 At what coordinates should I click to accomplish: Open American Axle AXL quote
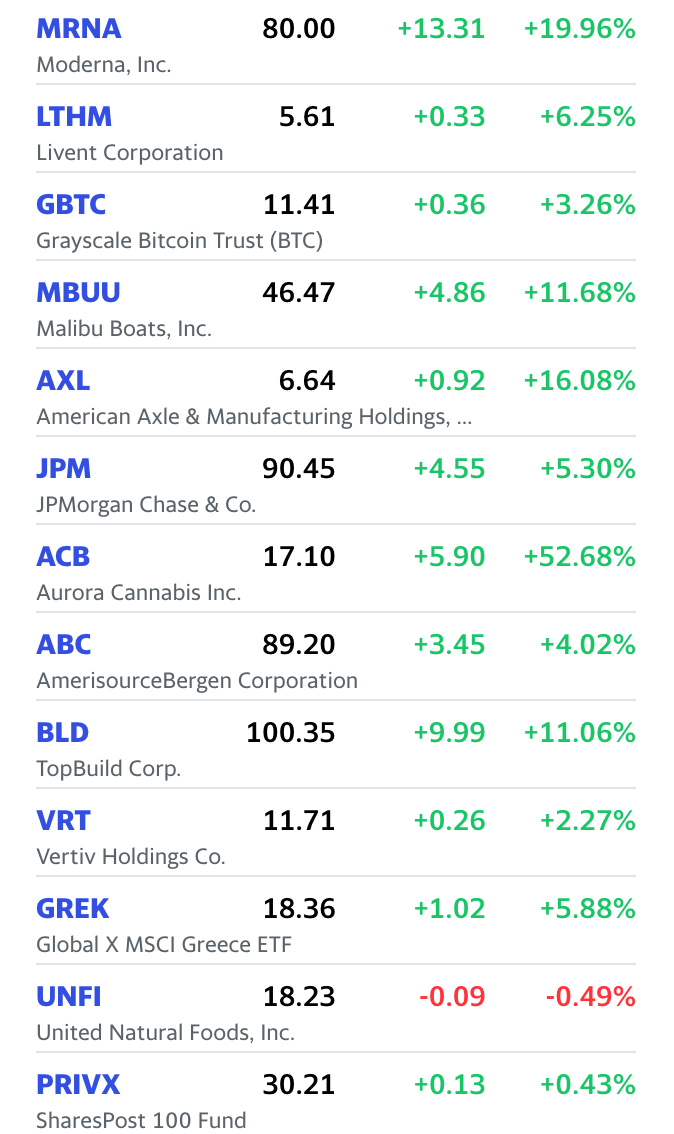pos(63,381)
